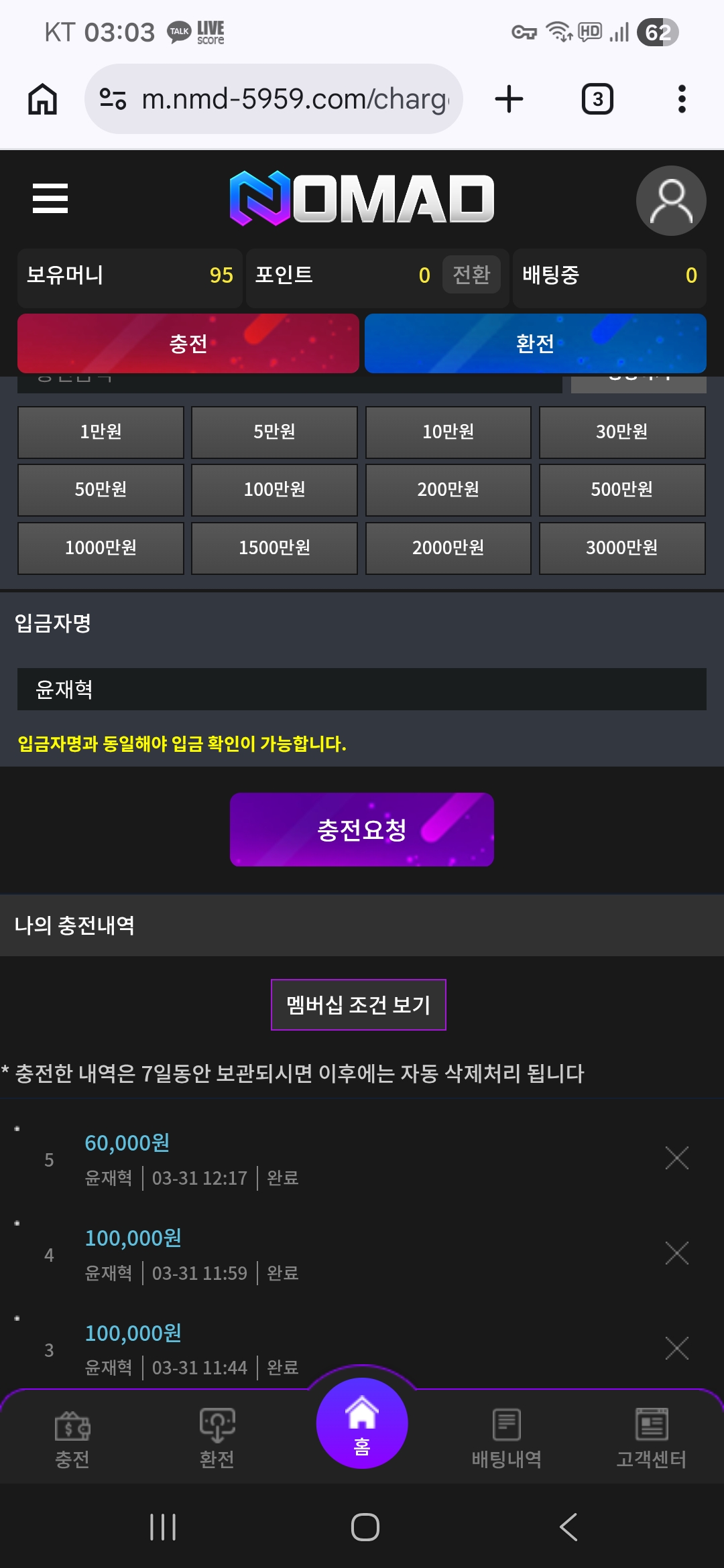This screenshot has height=1568, width=724.
Task: Select the 3000만원 amount
Action: (x=621, y=548)
